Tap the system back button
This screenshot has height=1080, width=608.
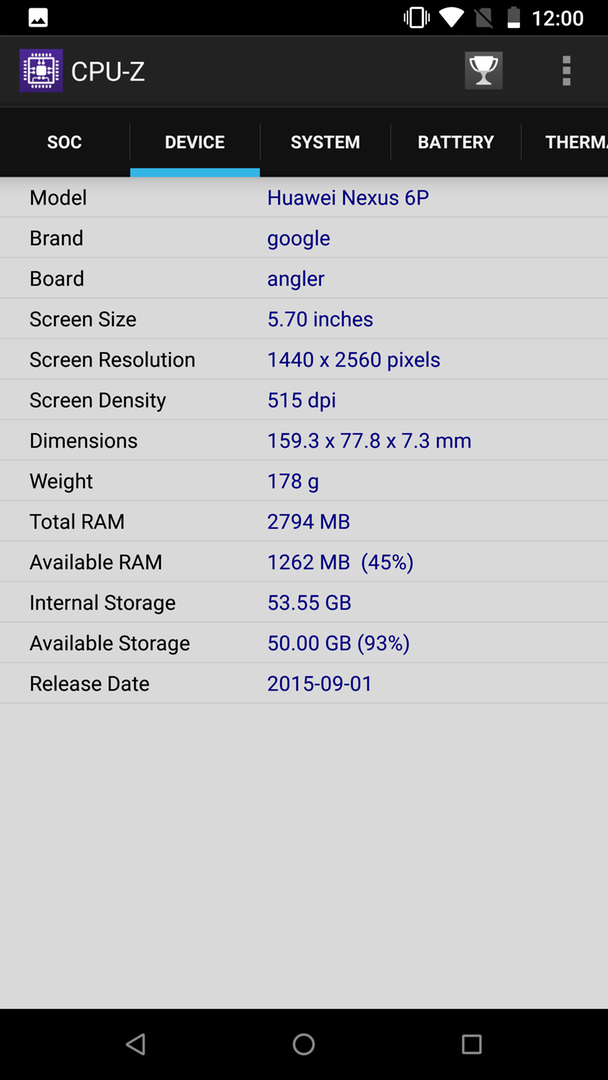136,1044
